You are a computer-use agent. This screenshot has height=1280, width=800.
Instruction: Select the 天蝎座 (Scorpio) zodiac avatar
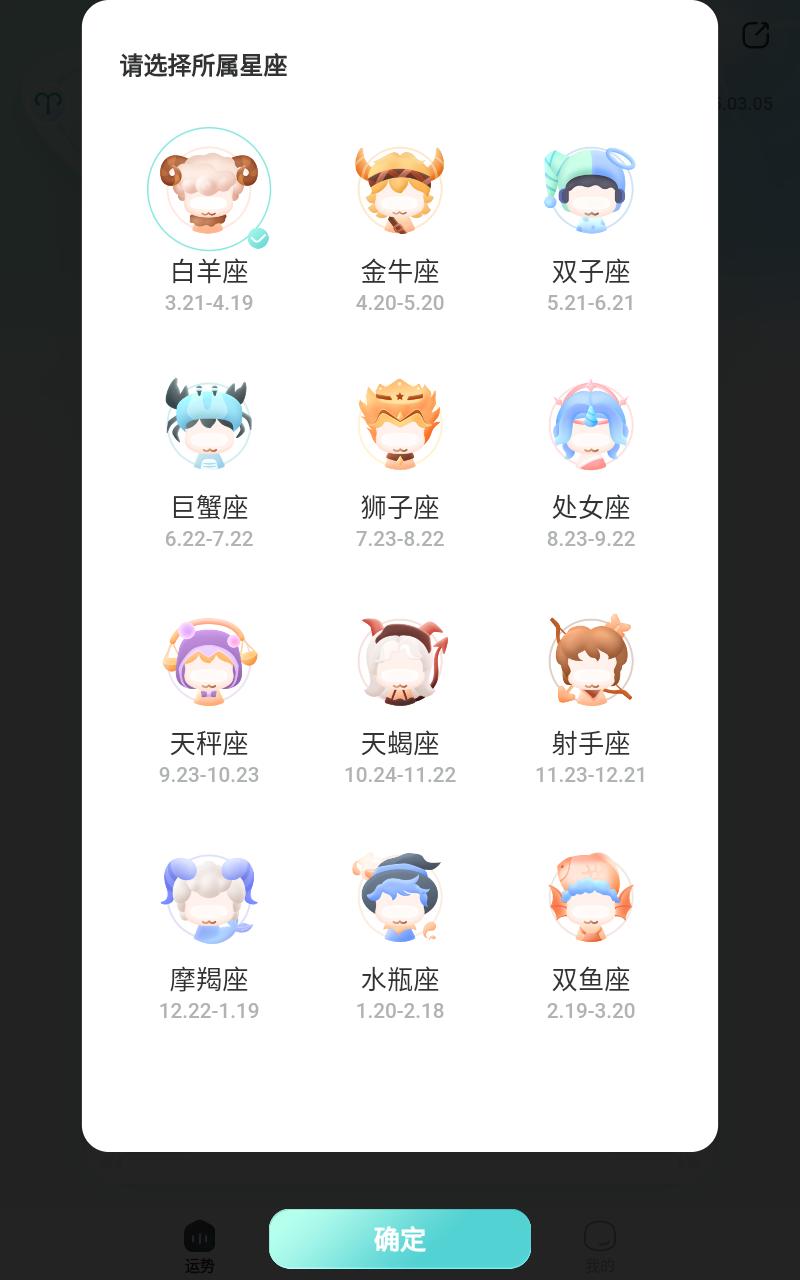(x=400, y=661)
